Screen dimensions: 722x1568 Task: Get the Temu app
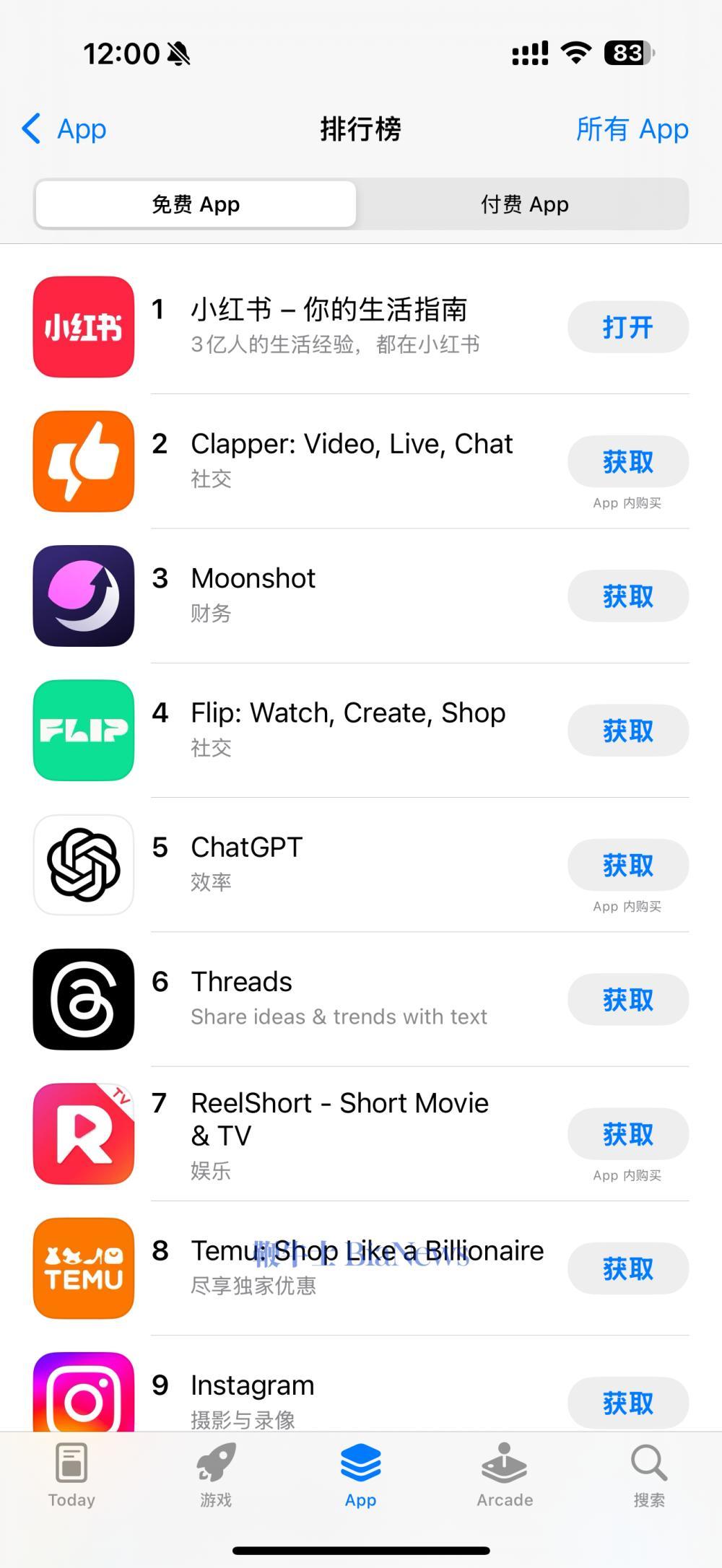627,1268
